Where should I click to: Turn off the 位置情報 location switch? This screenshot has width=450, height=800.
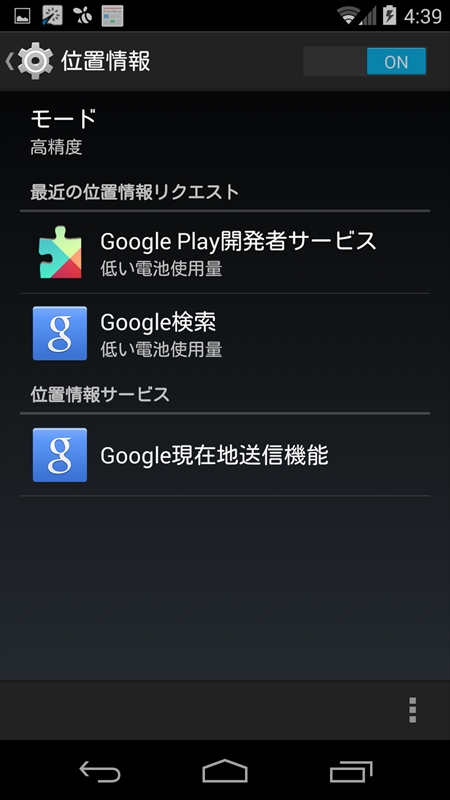click(x=365, y=62)
